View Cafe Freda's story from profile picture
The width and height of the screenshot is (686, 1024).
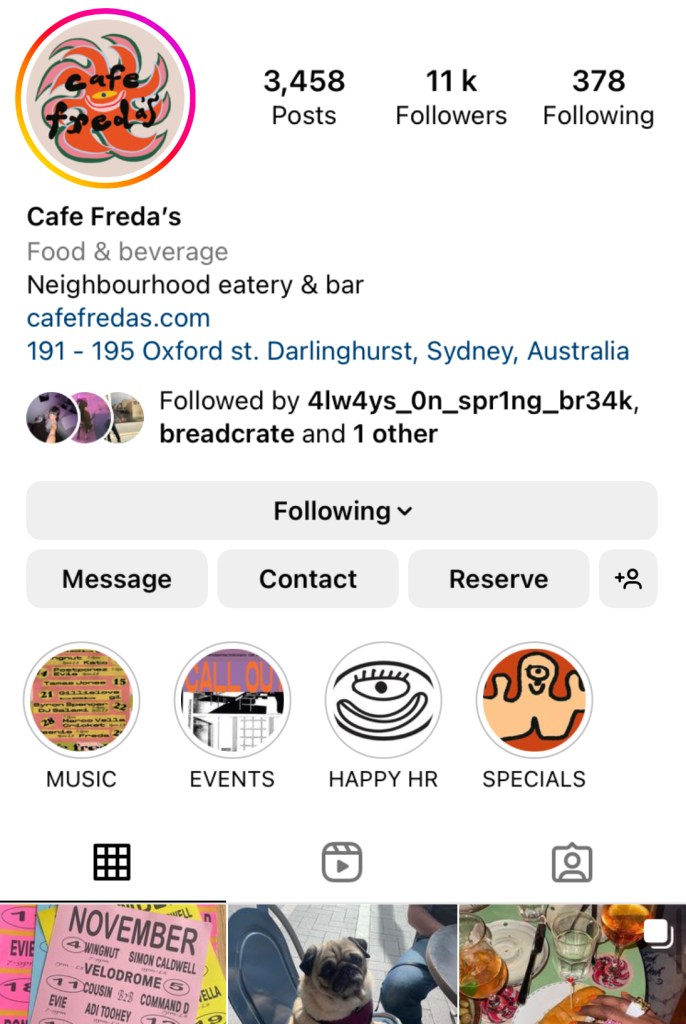(105, 98)
